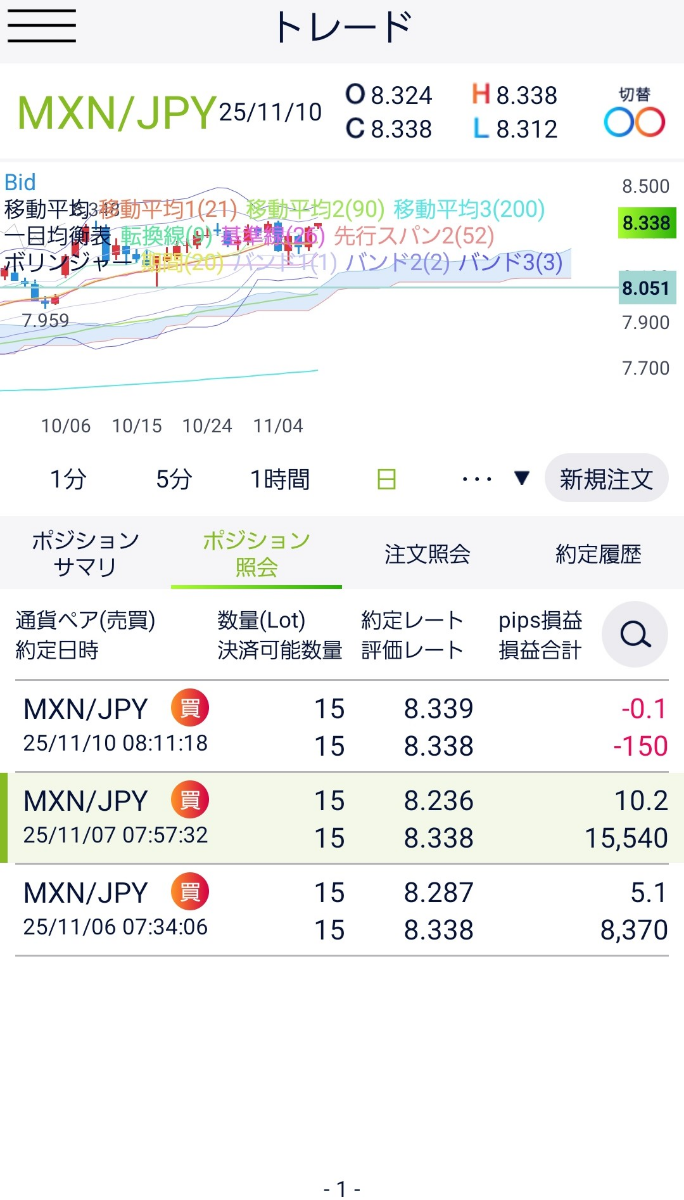Screen dimensions: 684x1200
Task: Tap 新規注文 to place new order
Action: [606, 479]
